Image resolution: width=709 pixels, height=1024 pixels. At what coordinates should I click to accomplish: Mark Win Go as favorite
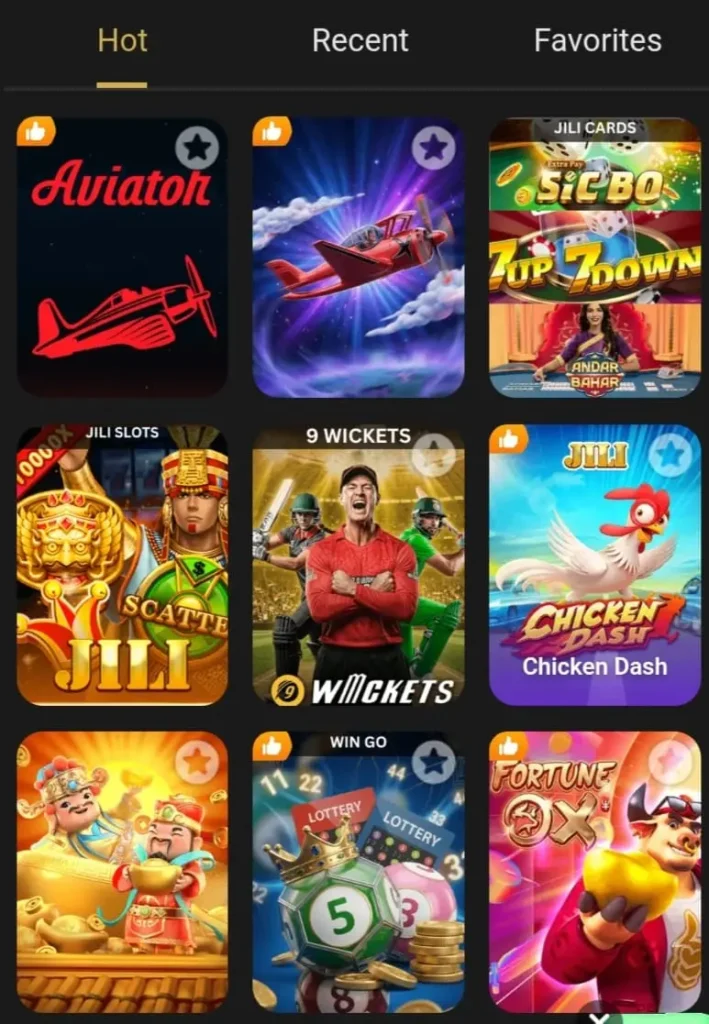433,763
